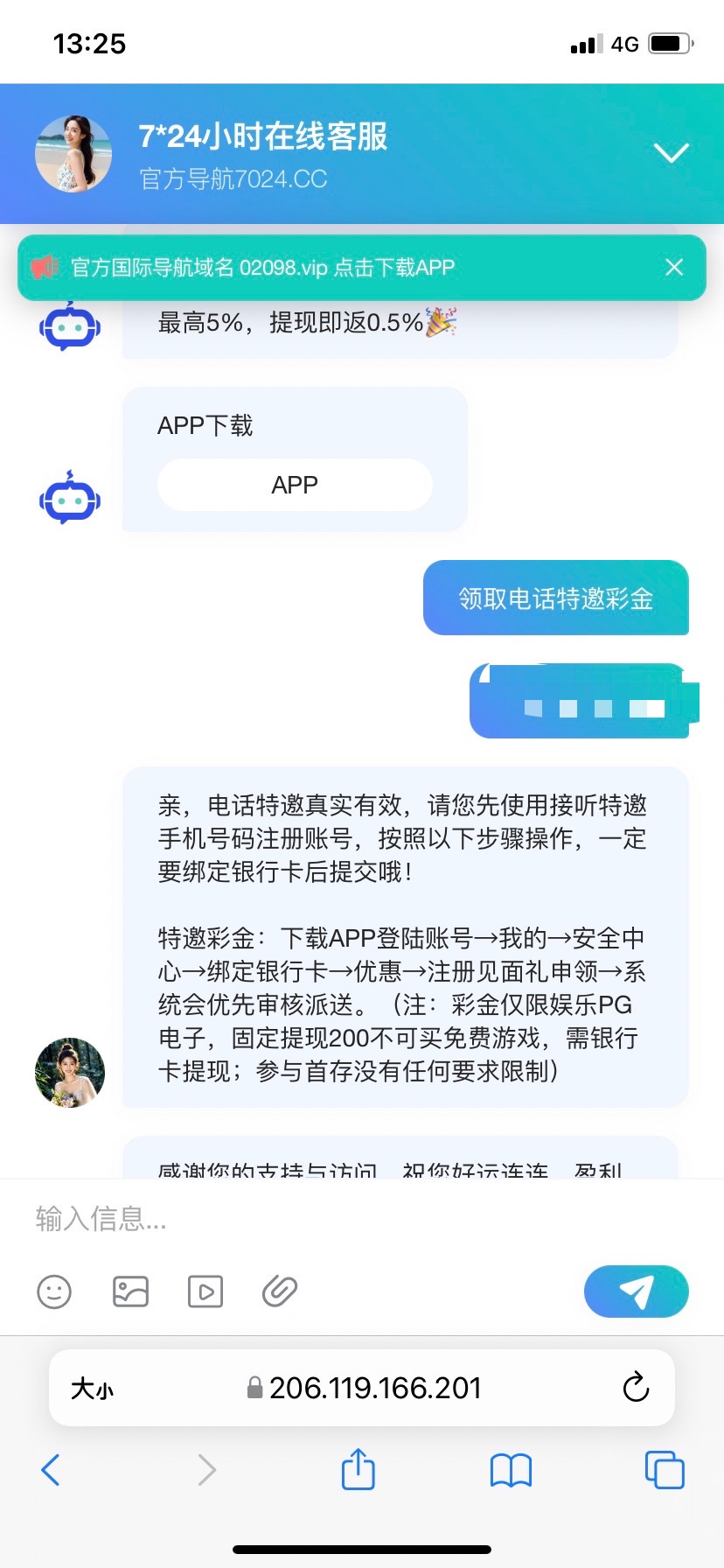Open the page text size menu

(92, 1389)
